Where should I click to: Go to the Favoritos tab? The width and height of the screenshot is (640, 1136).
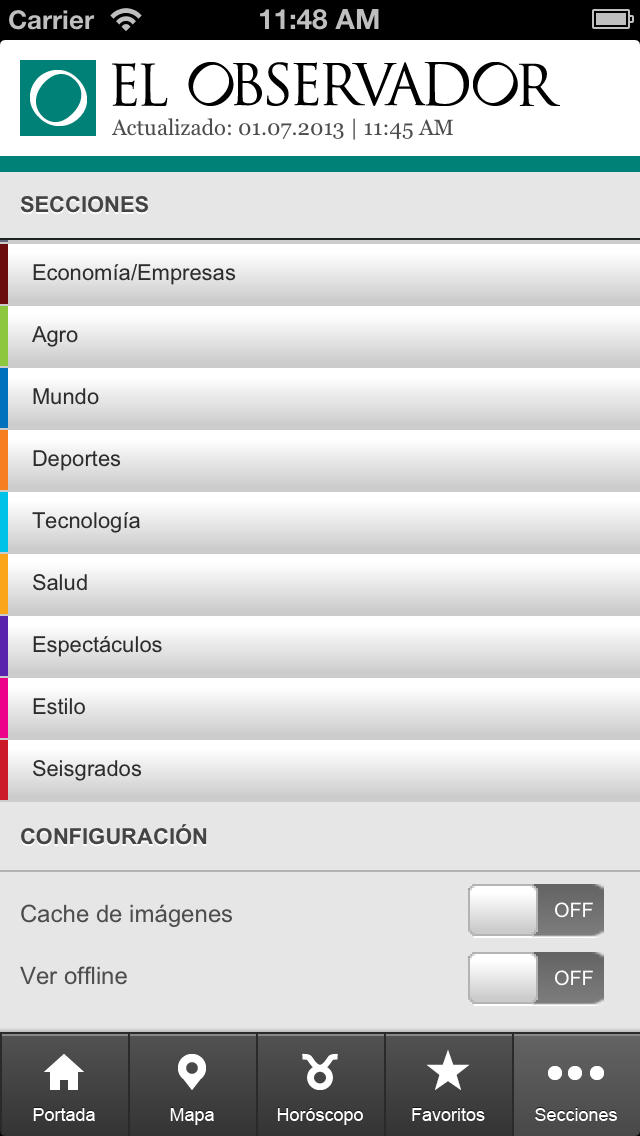click(448, 1085)
